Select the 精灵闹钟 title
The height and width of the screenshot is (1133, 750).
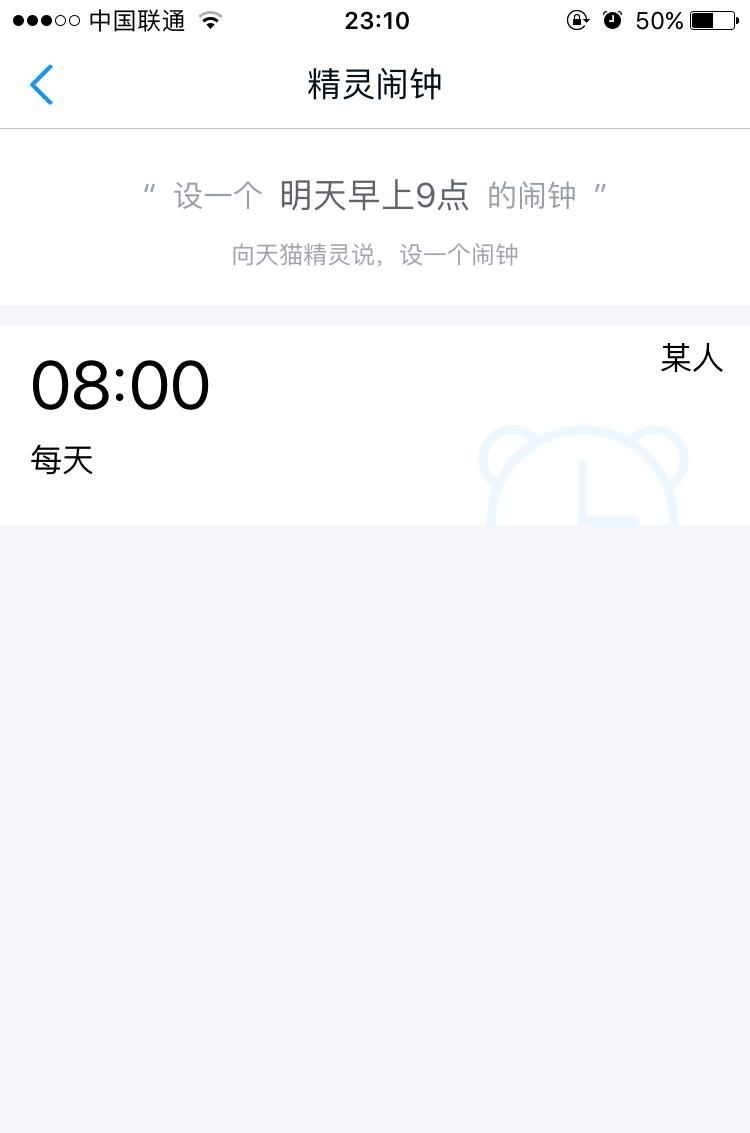click(375, 85)
